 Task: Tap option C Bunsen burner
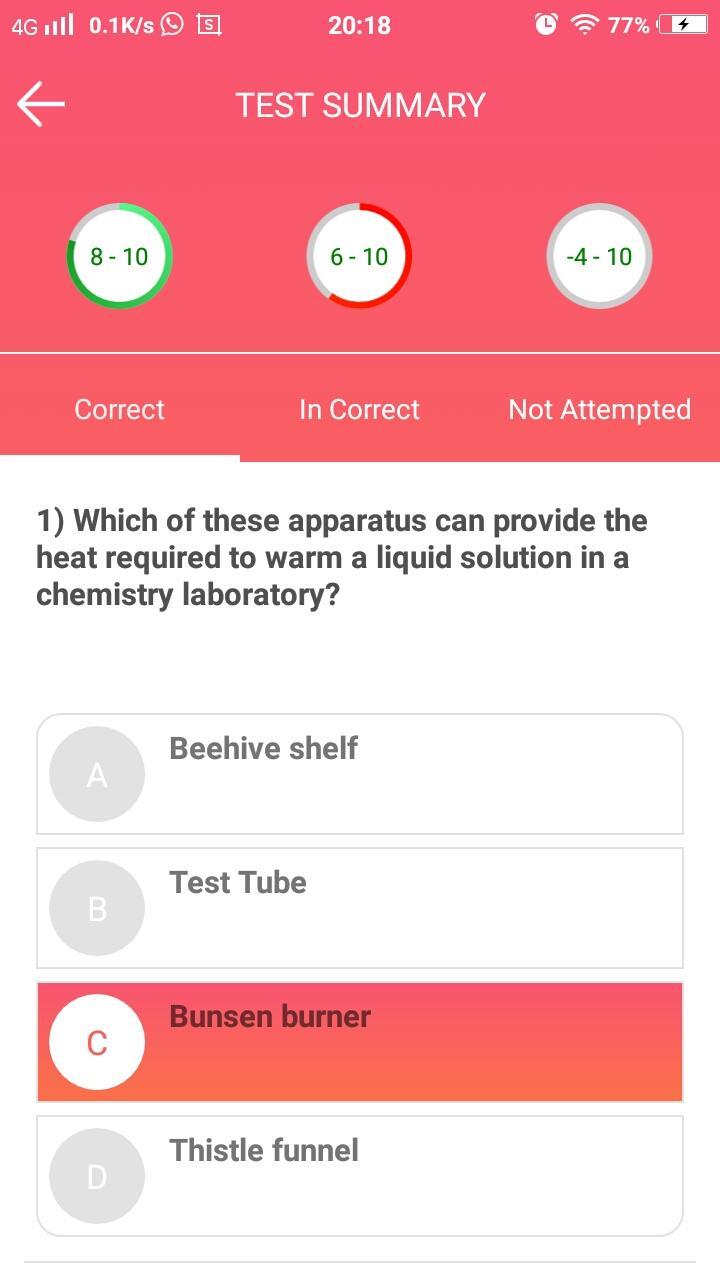pyautogui.click(x=360, y=1042)
